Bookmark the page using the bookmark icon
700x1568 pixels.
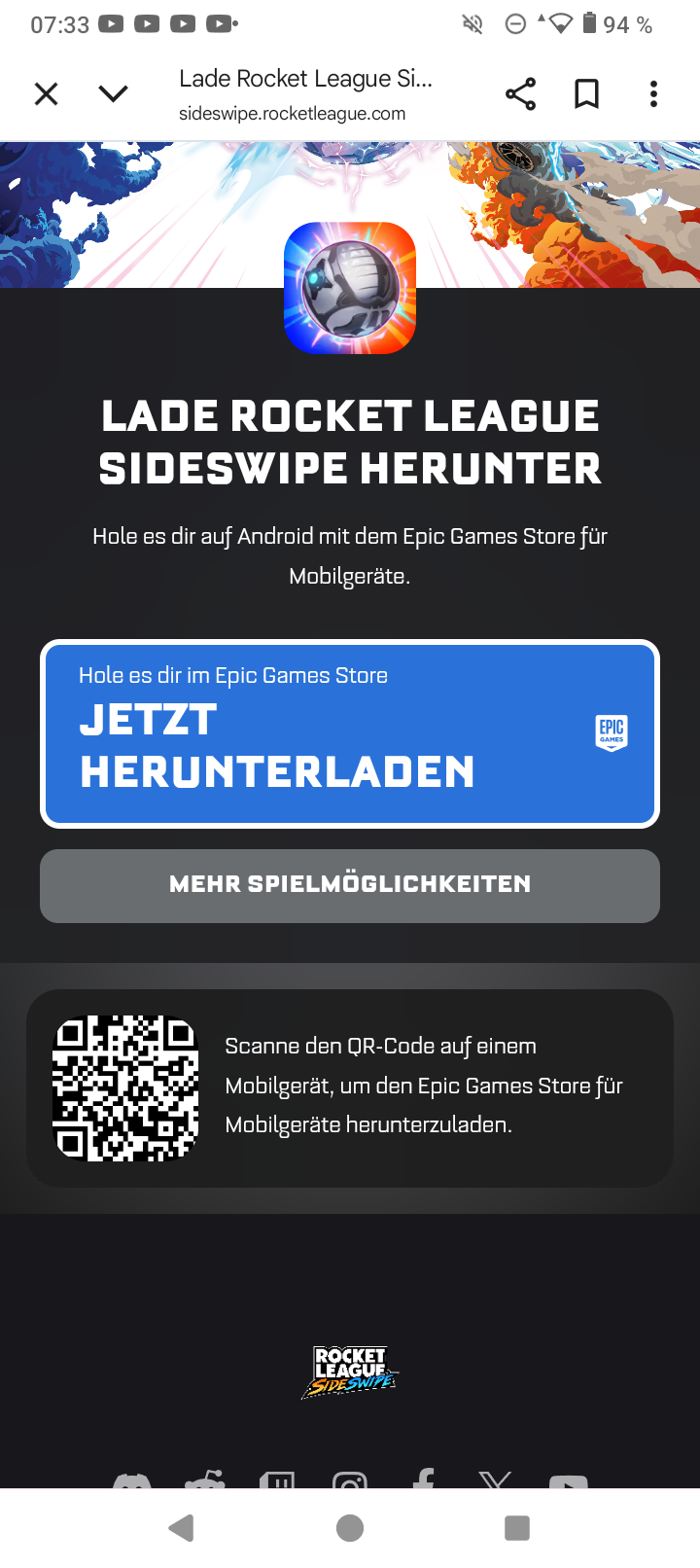(586, 93)
